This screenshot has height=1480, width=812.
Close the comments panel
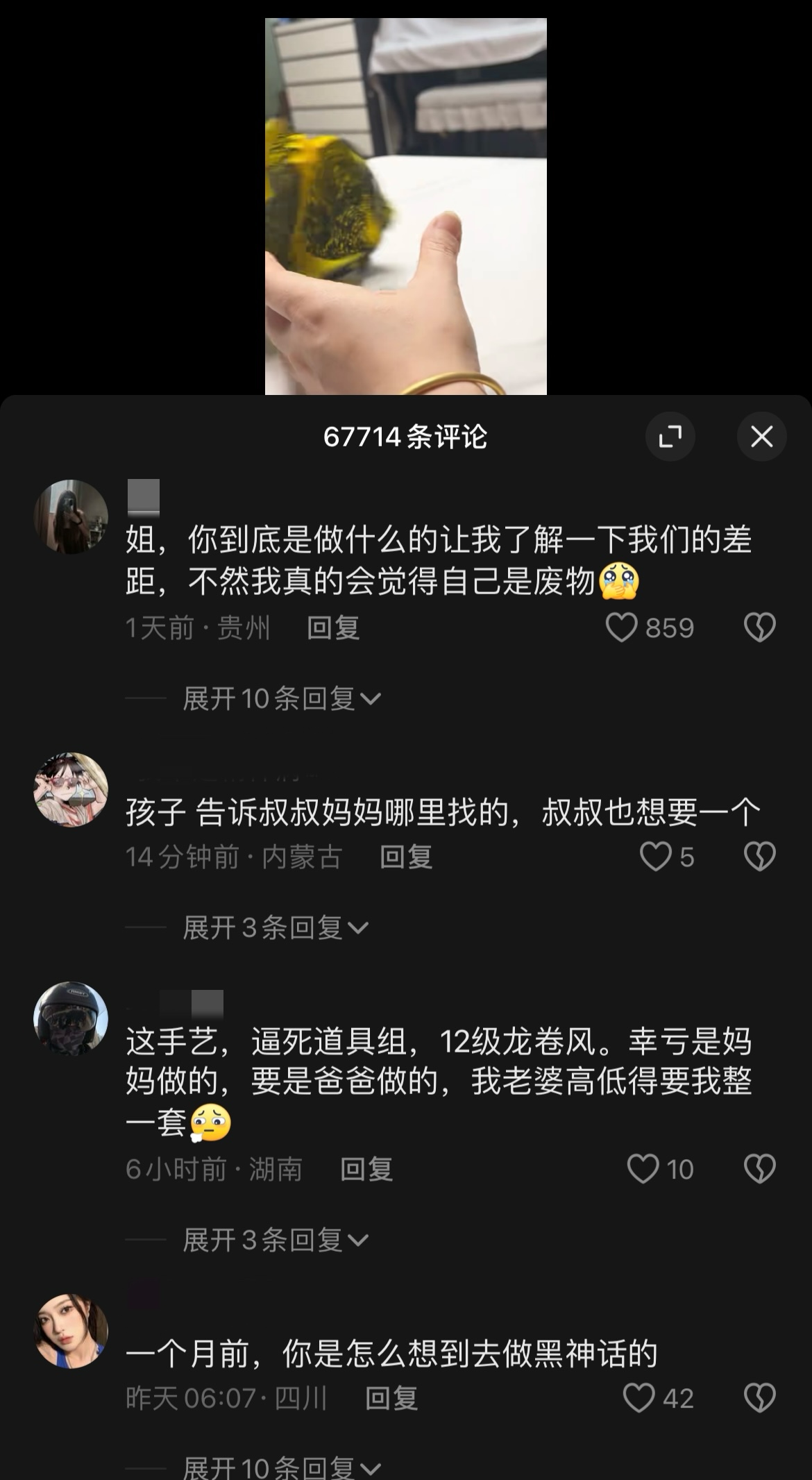click(761, 437)
